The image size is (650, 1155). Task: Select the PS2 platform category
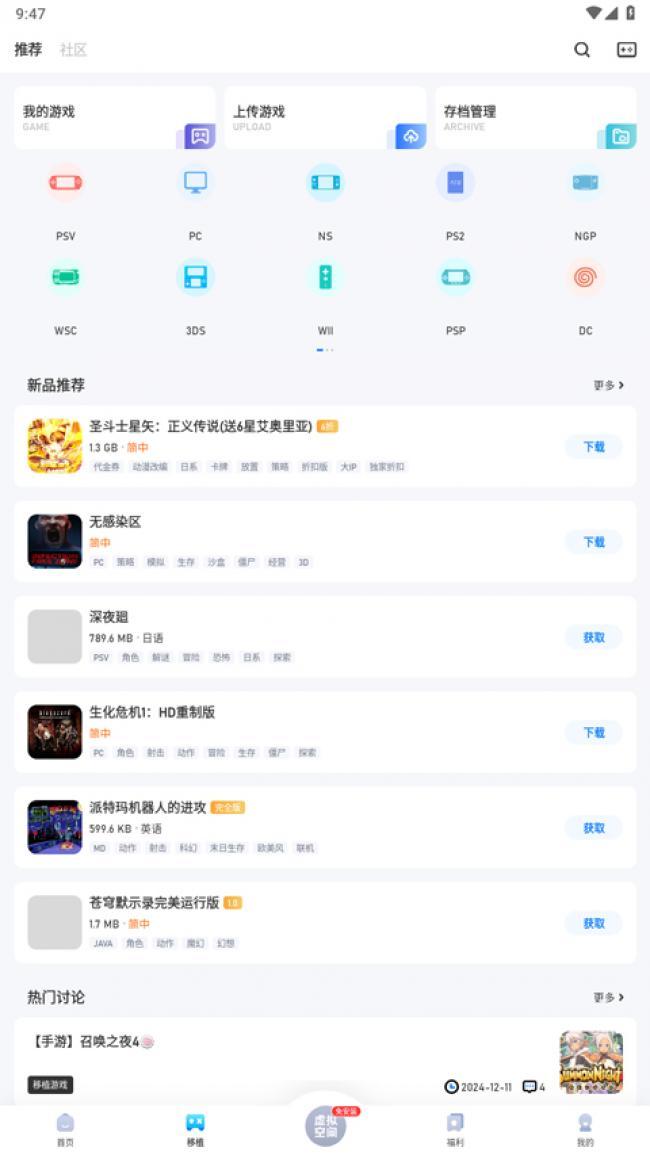455,195
